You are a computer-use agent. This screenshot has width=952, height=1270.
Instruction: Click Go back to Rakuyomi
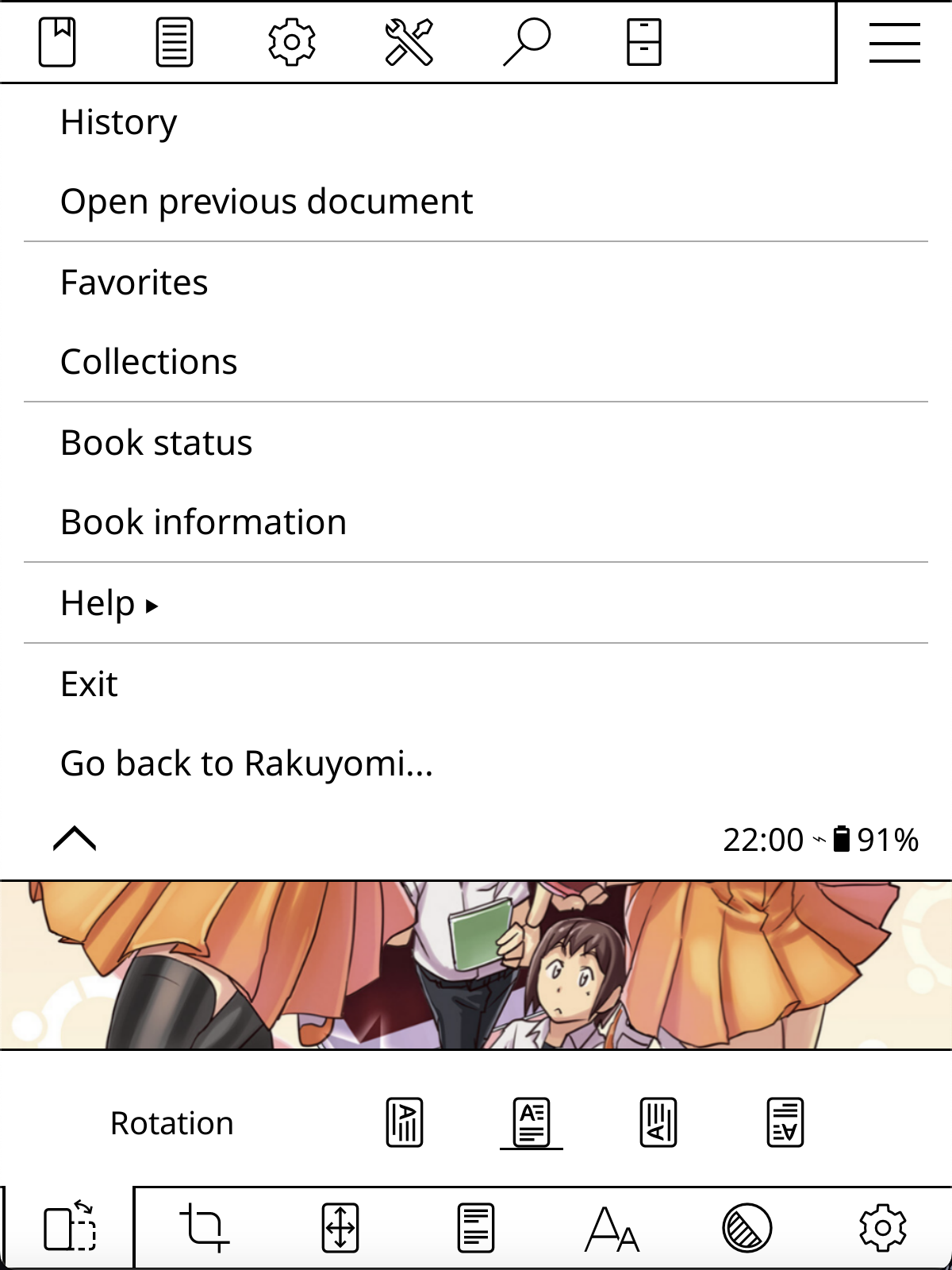pyautogui.click(x=246, y=763)
